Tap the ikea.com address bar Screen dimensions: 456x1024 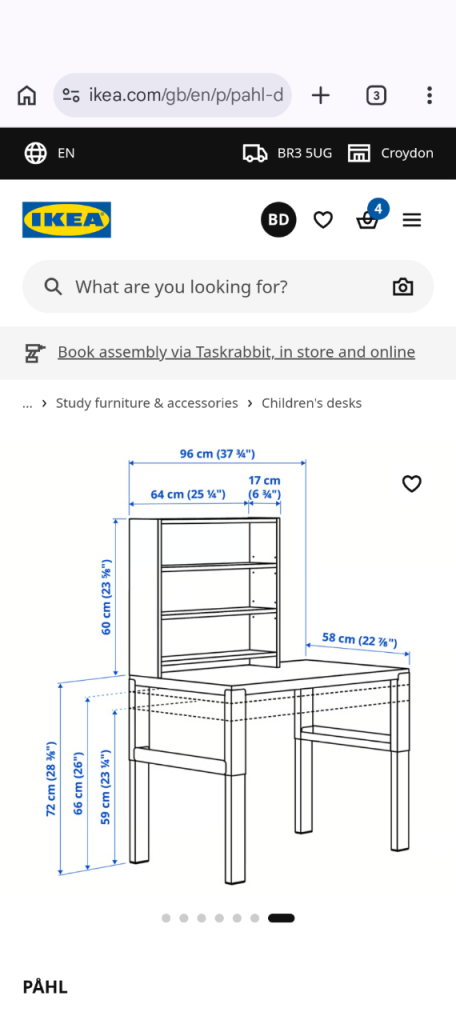tap(172, 95)
